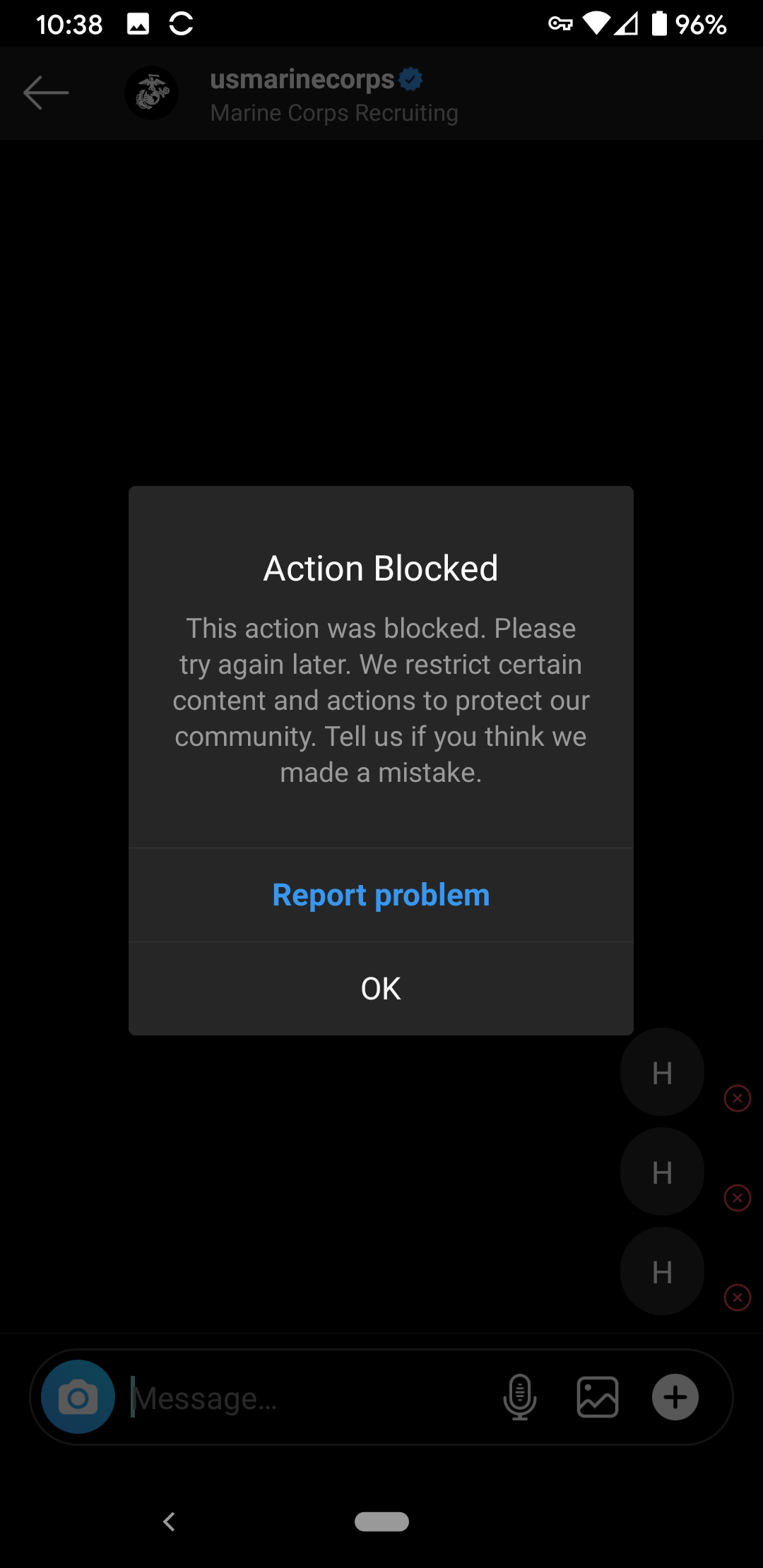Dismiss the Action Blocked dialog with OK
This screenshot has height=1568, width=763.
pos(381,988)
